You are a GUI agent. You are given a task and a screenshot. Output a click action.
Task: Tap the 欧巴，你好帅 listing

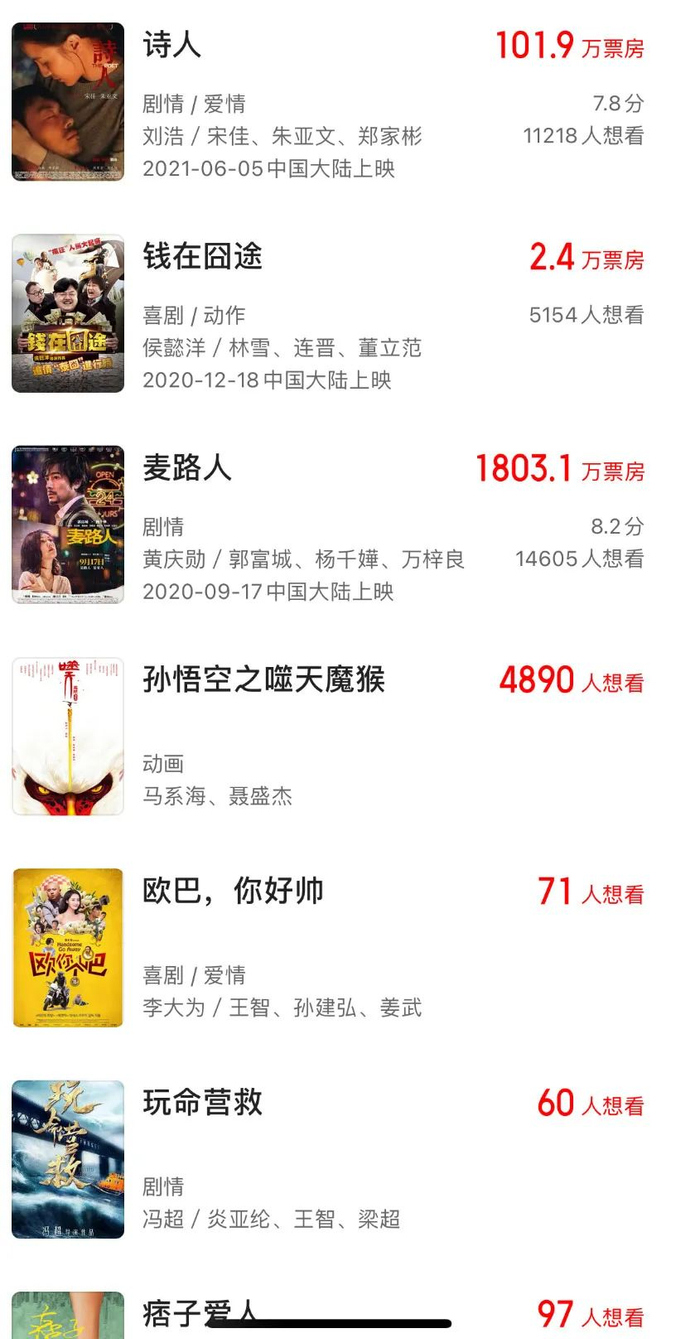pos(233,891)
